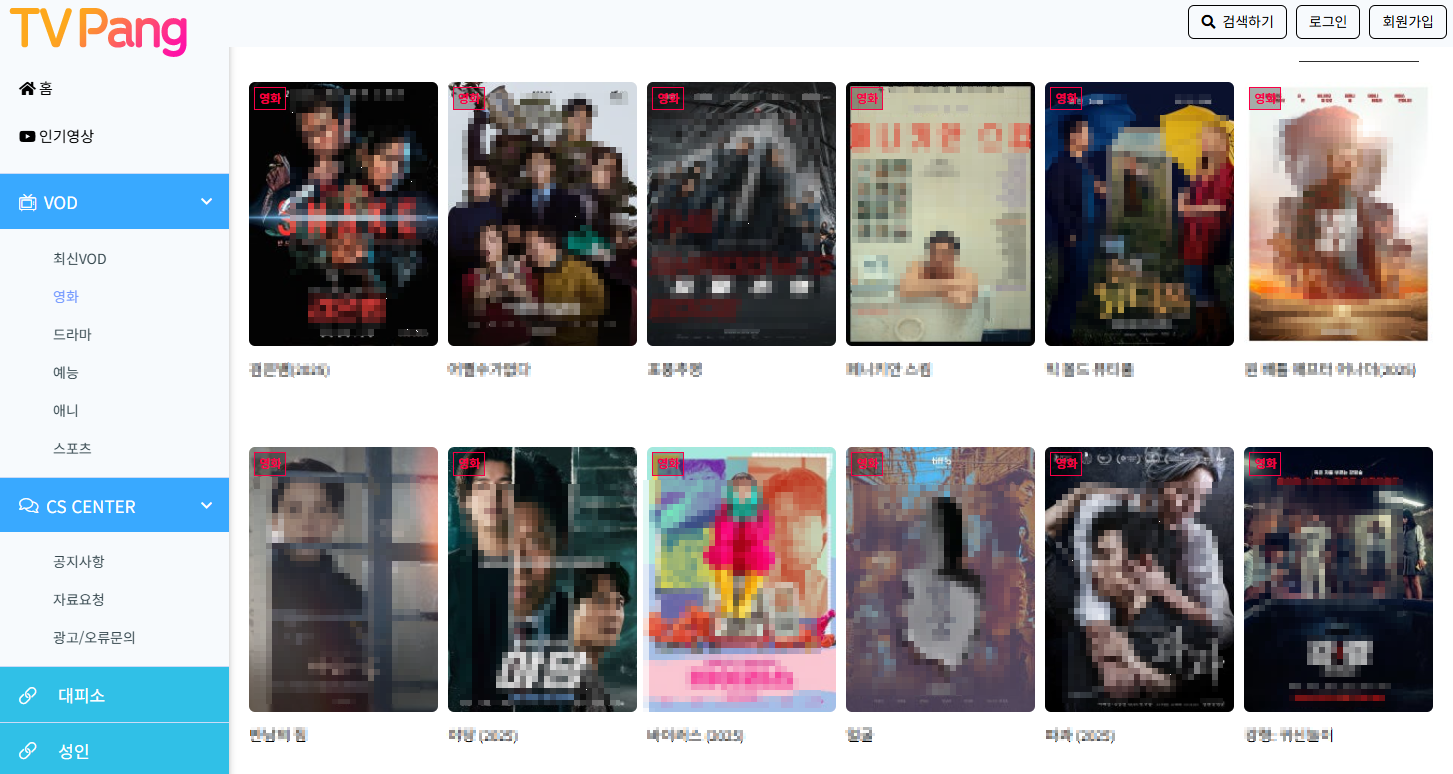Open the 어쩔수가없다 movie card
The image size is (1453, 774).
pos(542,214)
